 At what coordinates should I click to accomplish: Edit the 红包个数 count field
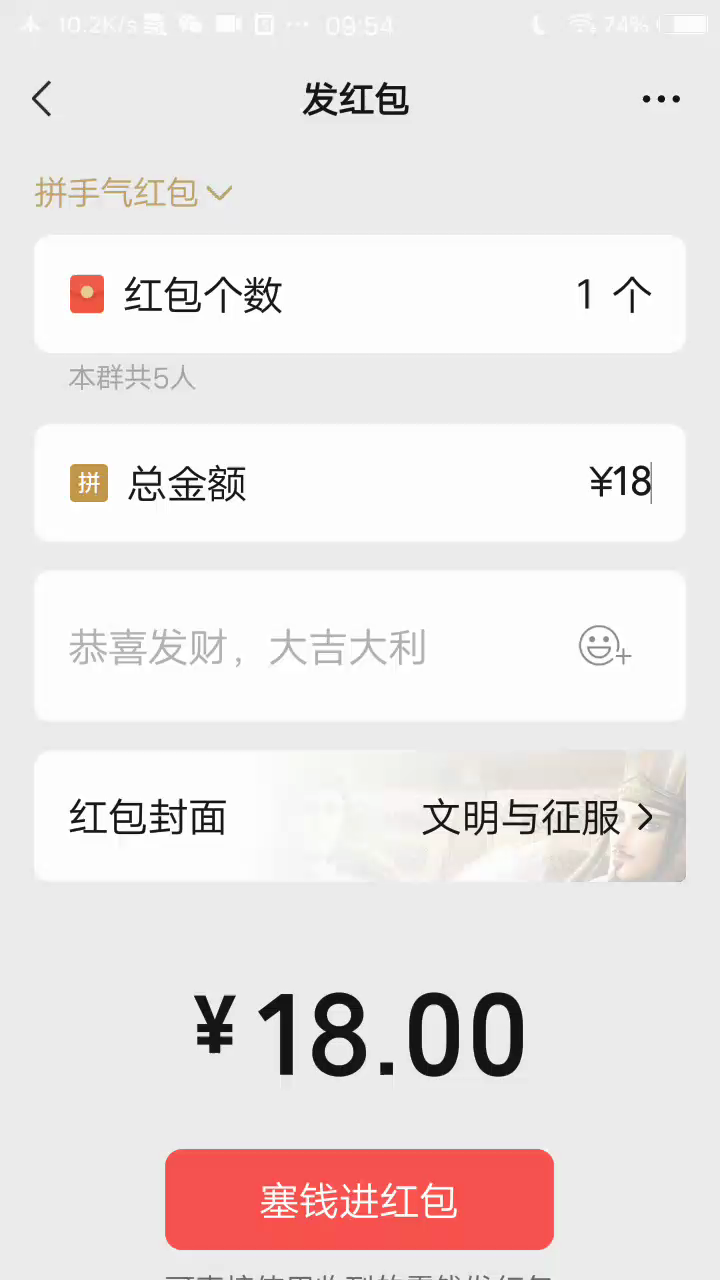pyautogui.click(x=586, y=295)
